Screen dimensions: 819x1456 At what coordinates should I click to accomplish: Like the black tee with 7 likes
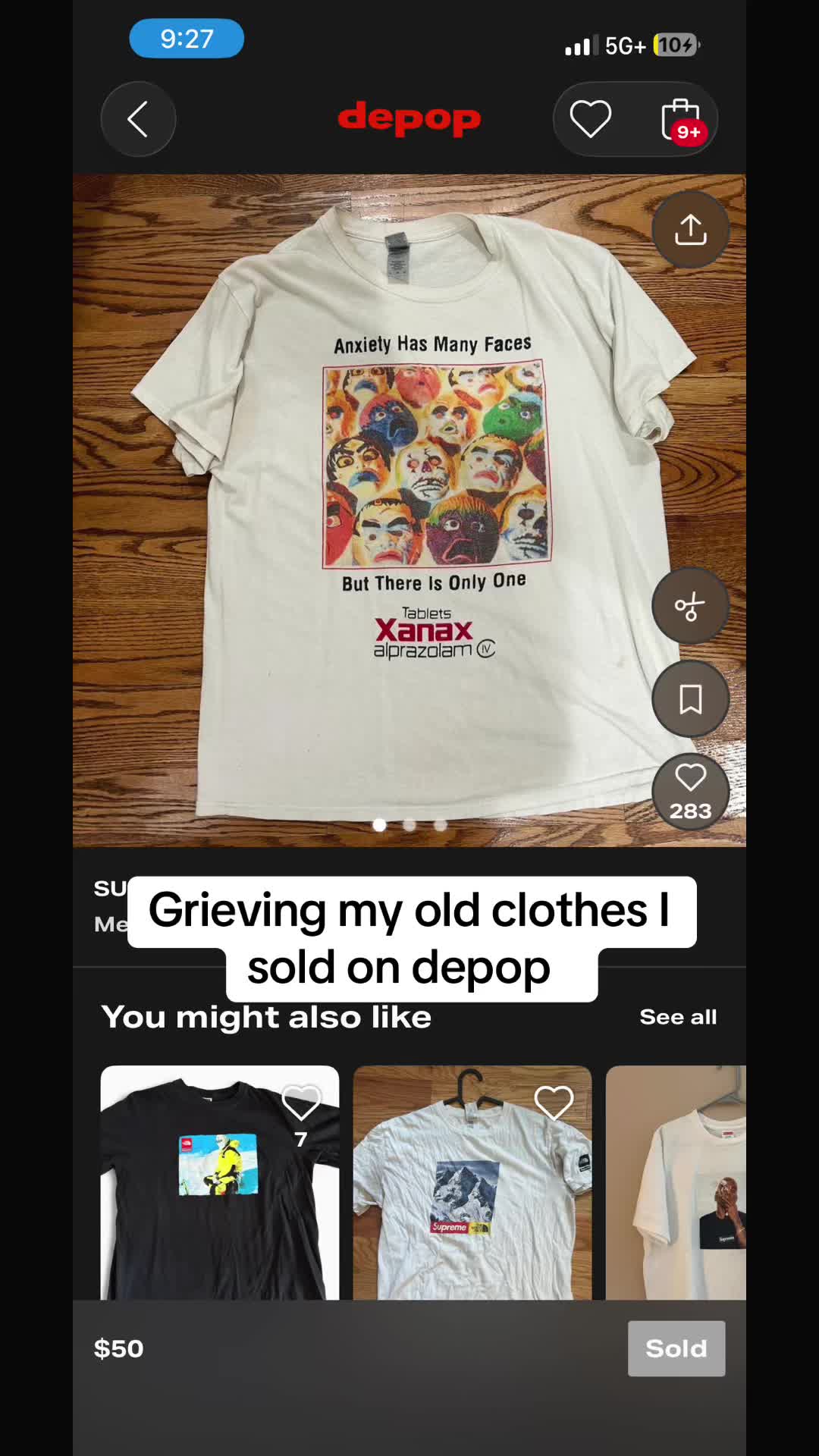coord(301,1103)
